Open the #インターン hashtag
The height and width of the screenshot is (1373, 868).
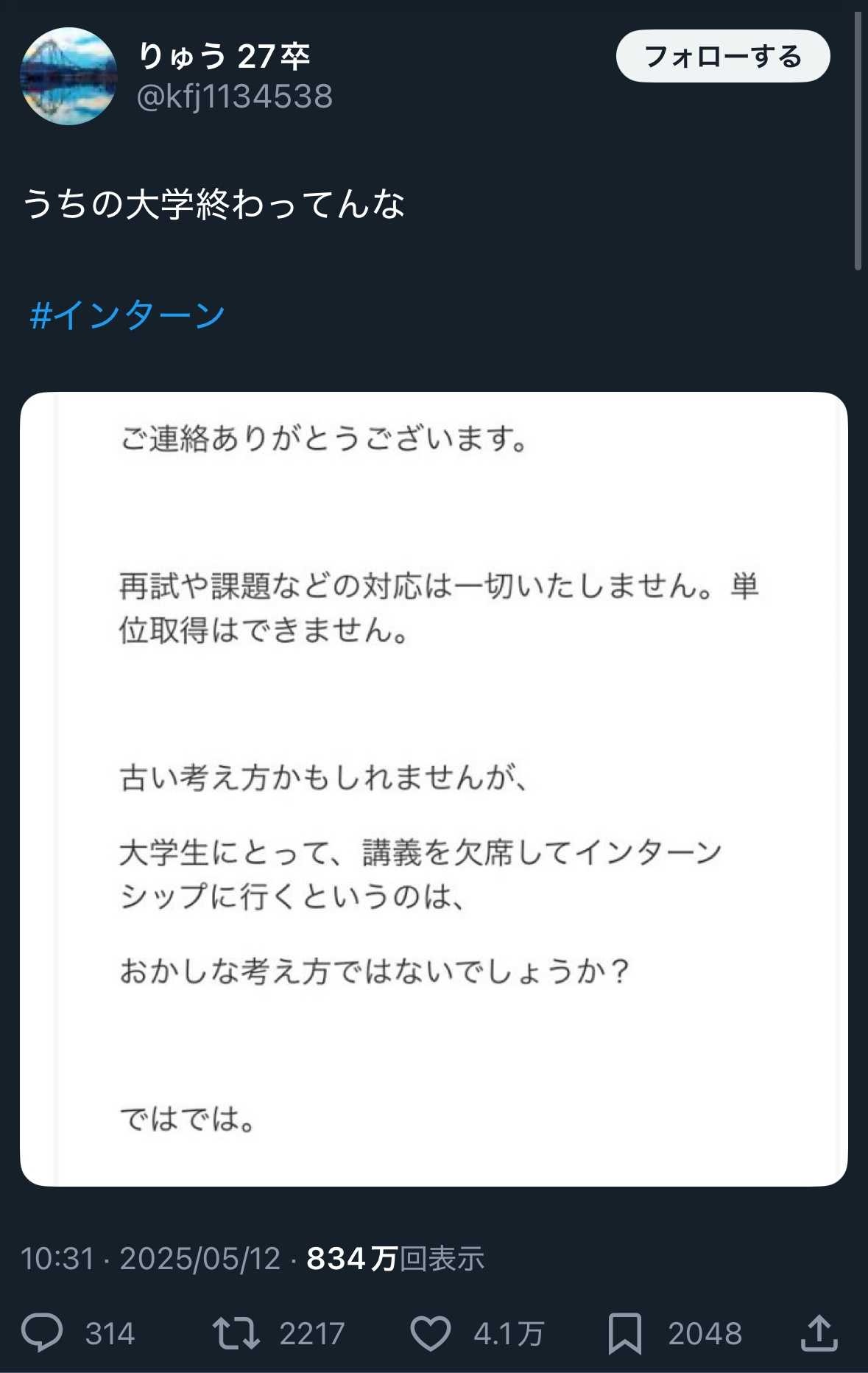click(x=127, y=315)
